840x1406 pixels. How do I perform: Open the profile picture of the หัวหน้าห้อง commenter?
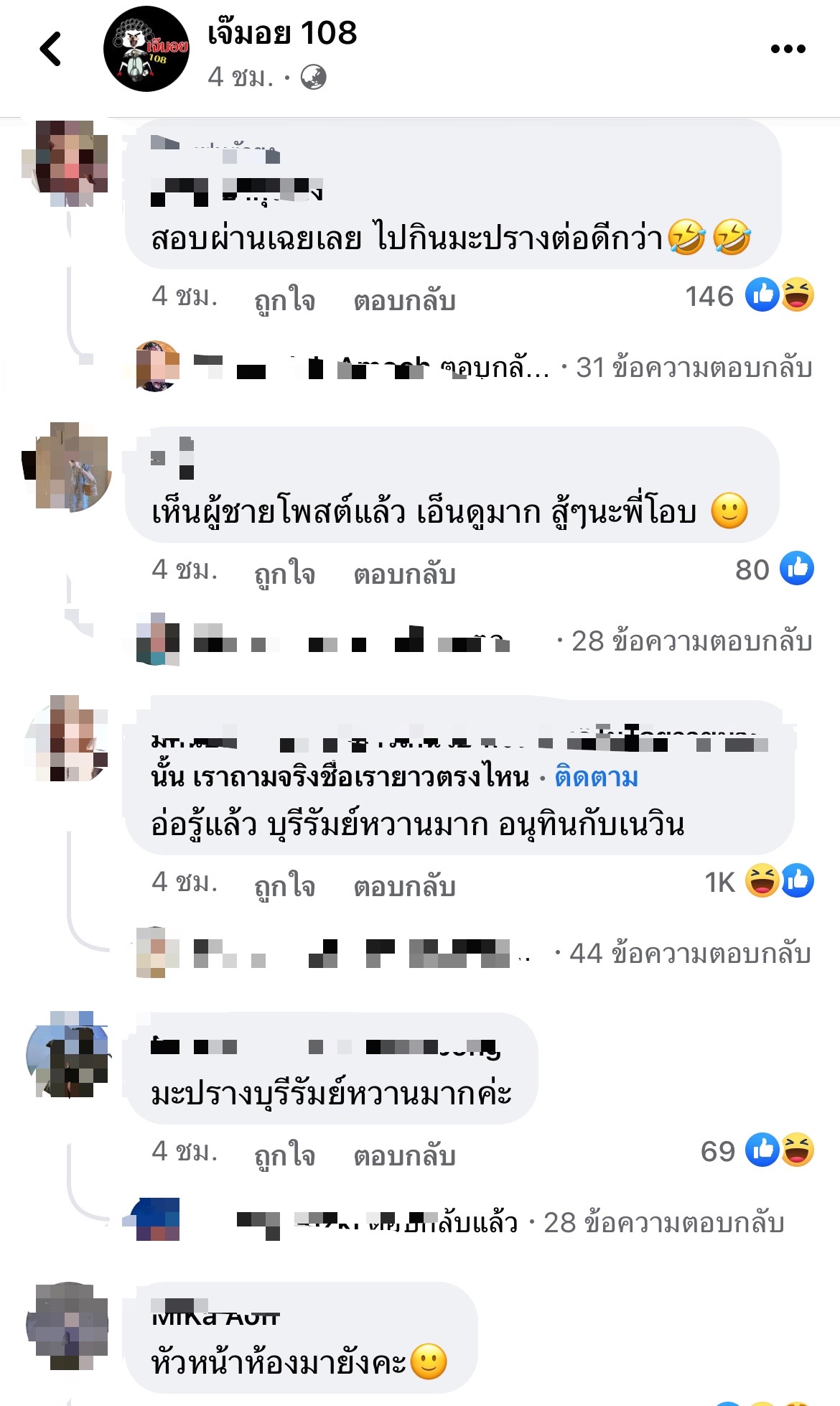(68, 1325)
